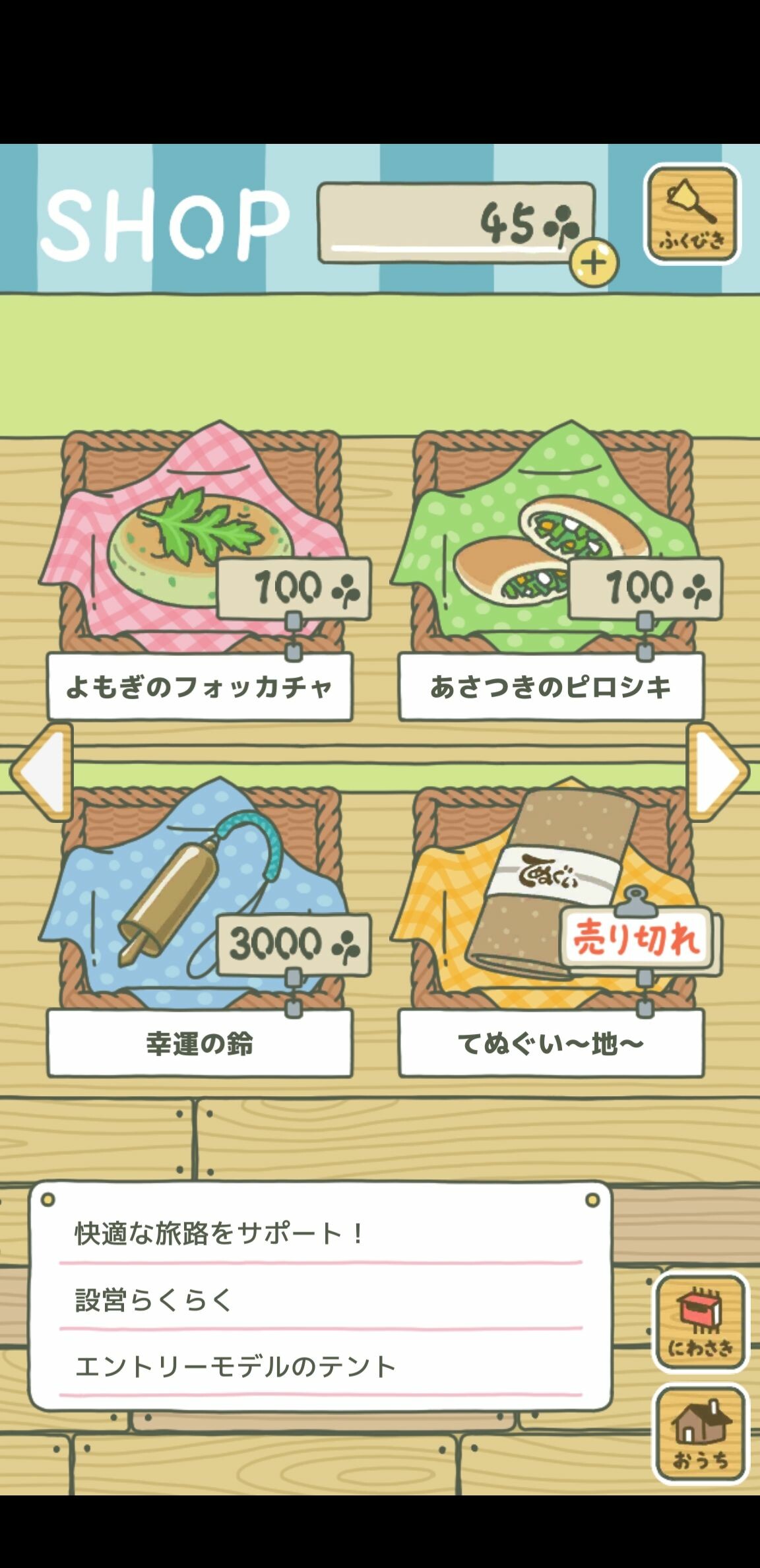Tap the plus button to add clovers
The width and height of the screenshot is (760, 1568).
pos(594,263)
